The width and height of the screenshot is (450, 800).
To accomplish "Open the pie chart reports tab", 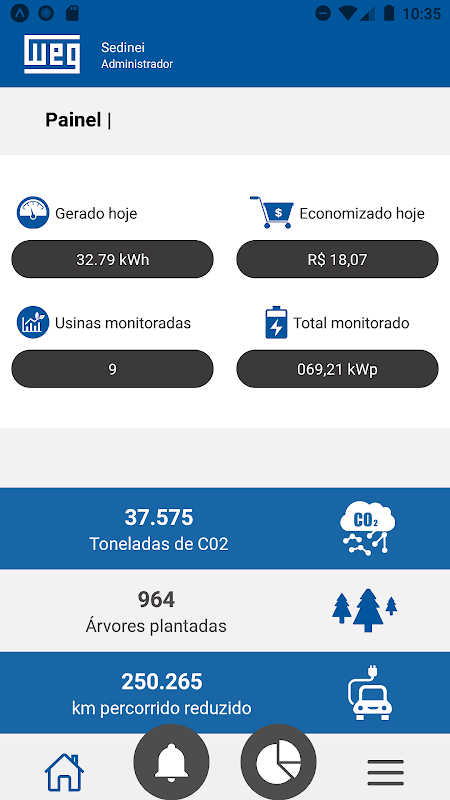I will click(x=279, y=762).
